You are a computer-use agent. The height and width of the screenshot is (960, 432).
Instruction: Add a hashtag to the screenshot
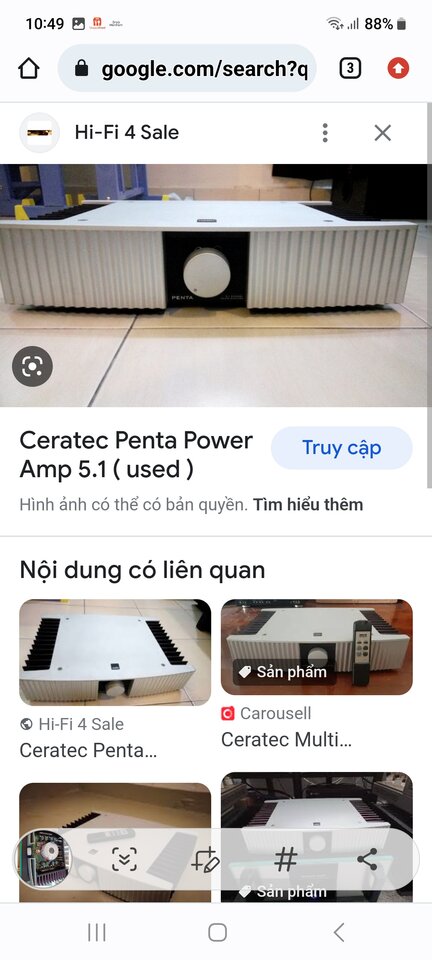pyautogui.click(x=286, y=860)
